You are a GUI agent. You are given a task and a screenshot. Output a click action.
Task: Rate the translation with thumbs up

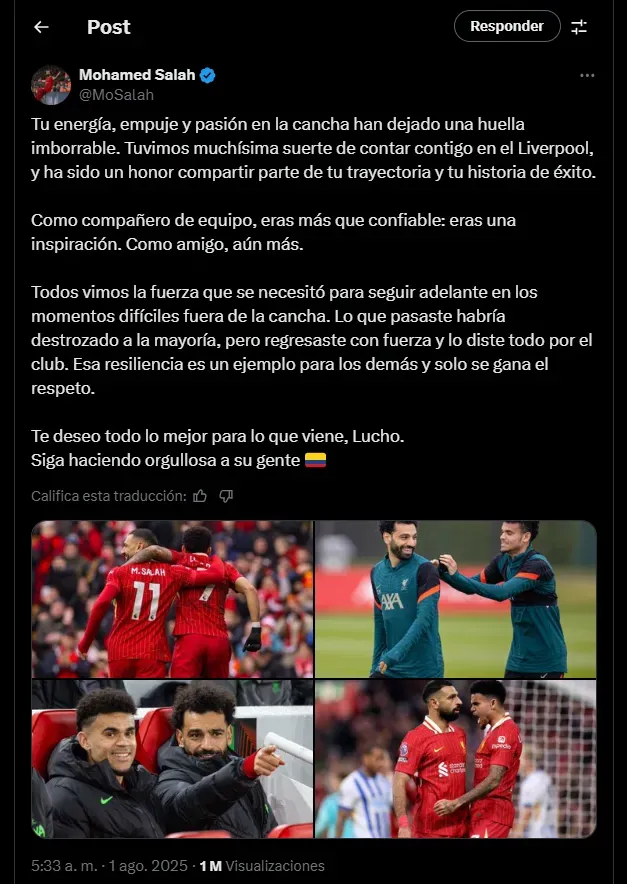[x=200, y=496]
